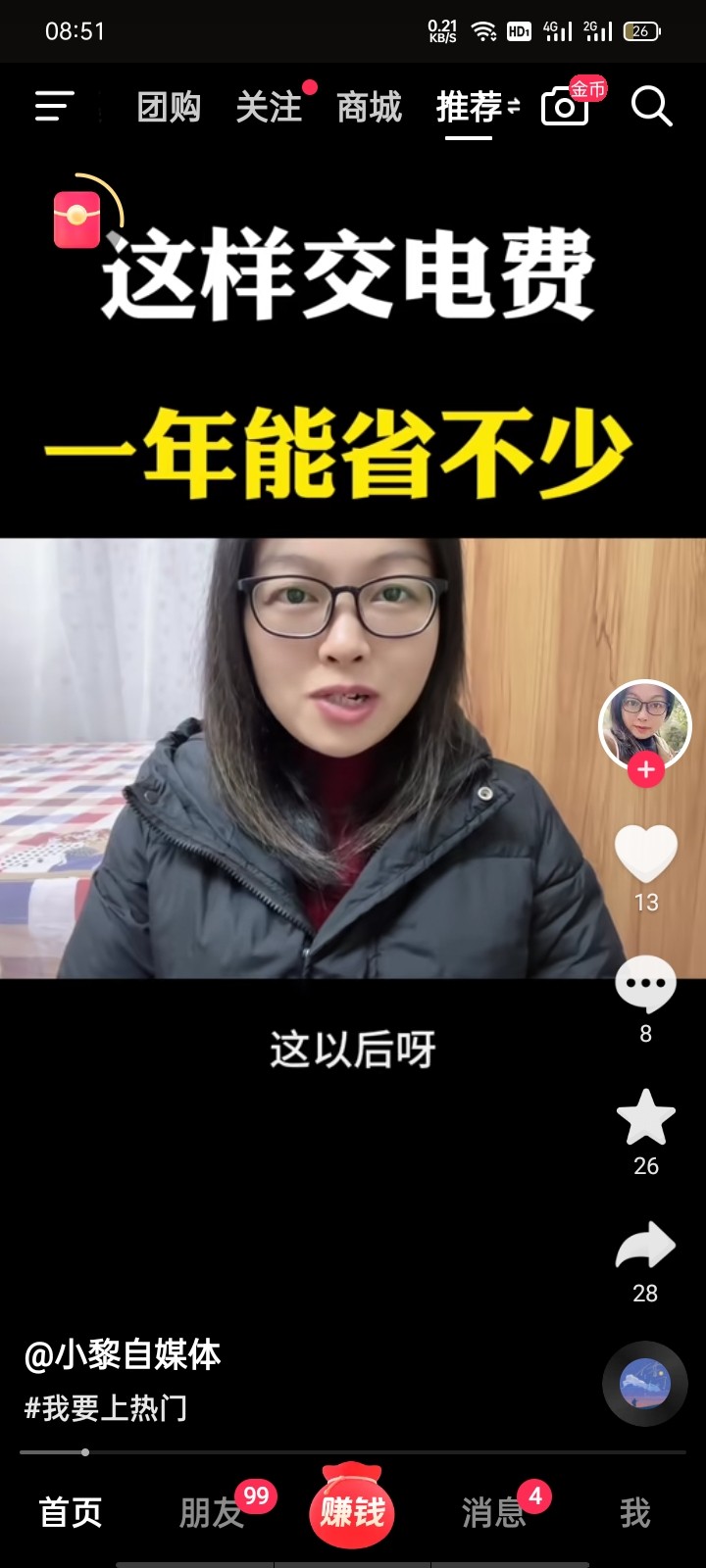Open the rotating music disc
The height and width of the screenshot is (1568, 706).
click(x=644, y=1383)
